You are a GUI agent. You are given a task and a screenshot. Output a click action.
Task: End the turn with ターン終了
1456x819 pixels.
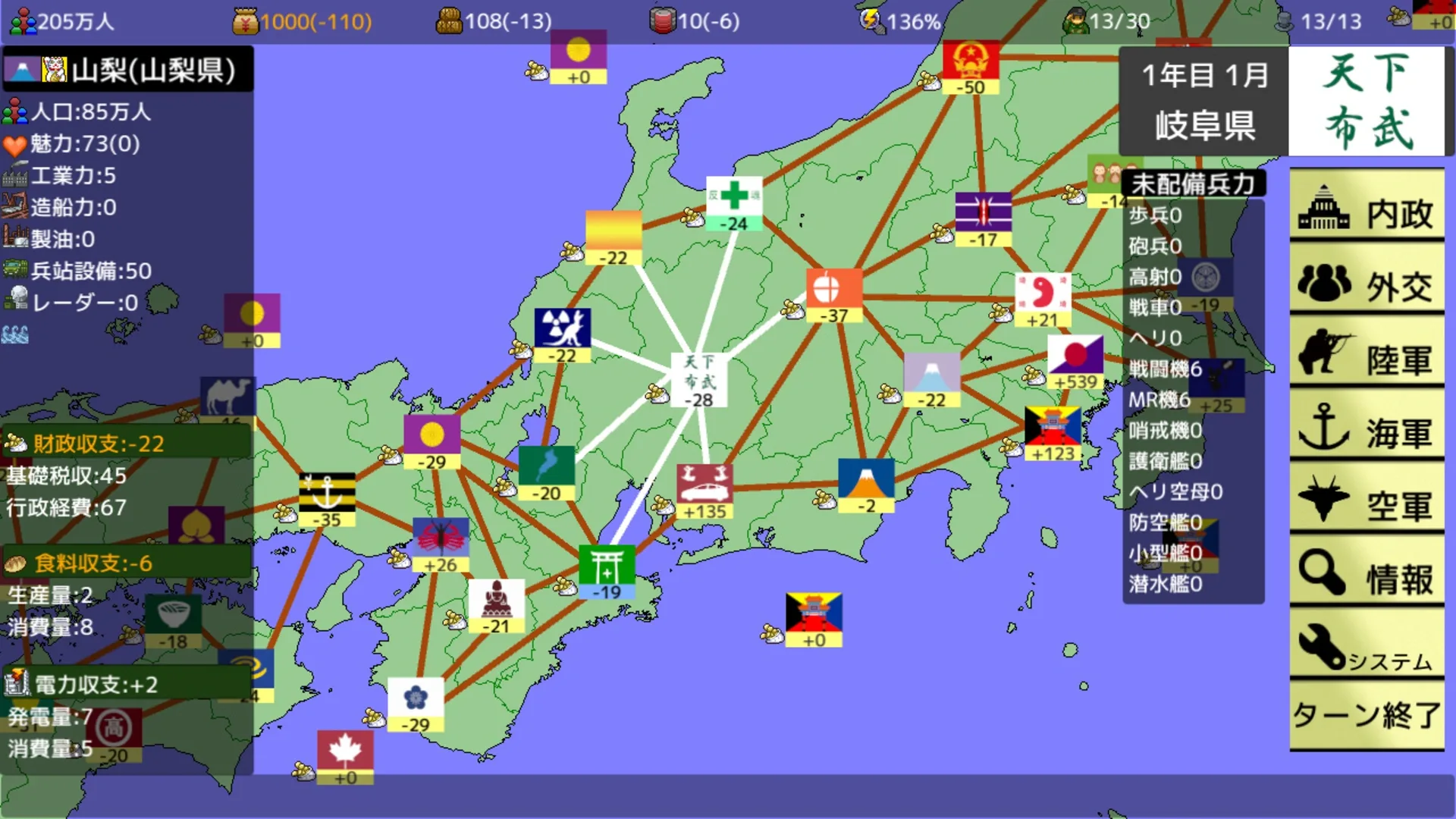(x=1367, y=715)
